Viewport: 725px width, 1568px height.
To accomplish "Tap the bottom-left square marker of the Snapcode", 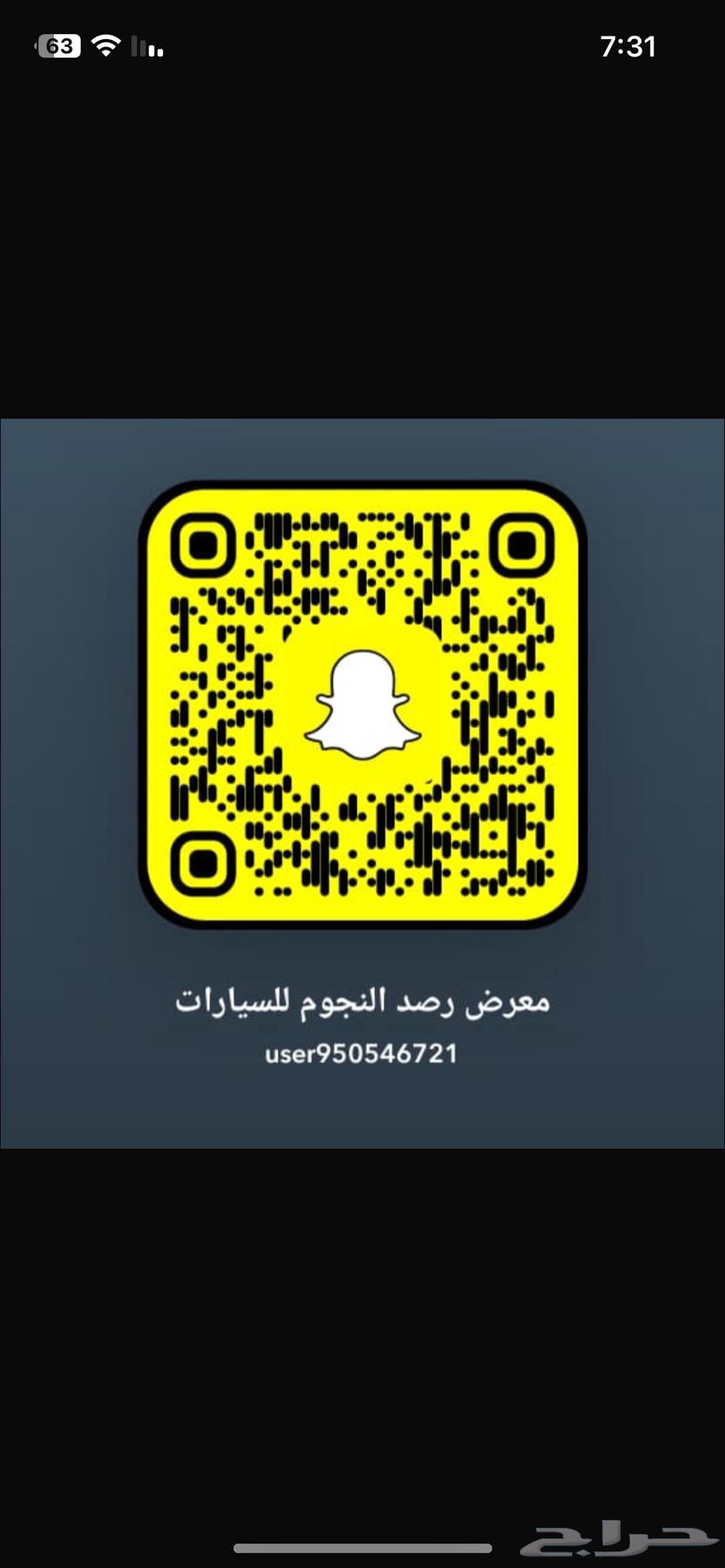I will 204,863.
